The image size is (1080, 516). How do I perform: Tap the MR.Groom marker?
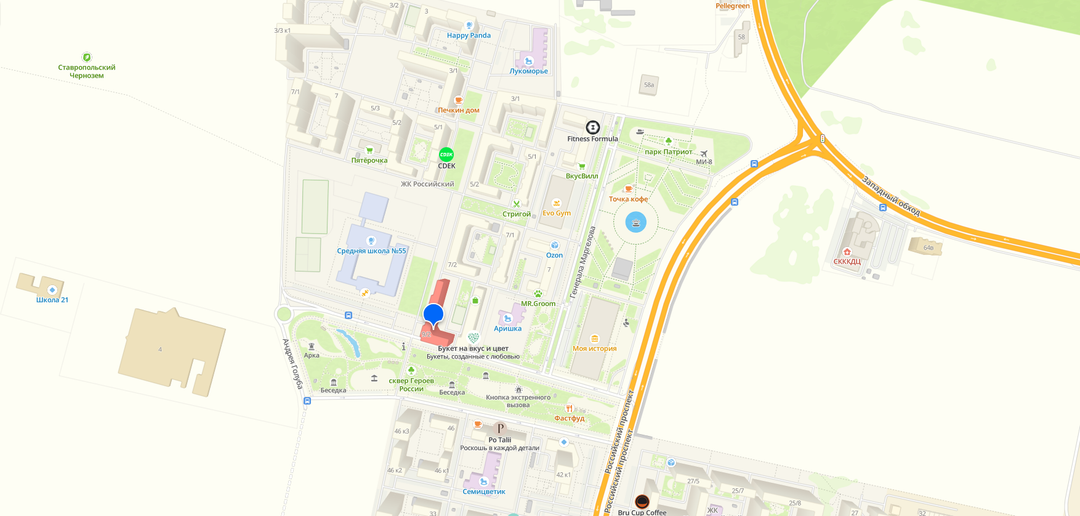pyautogui.click(x=538, y=294)
